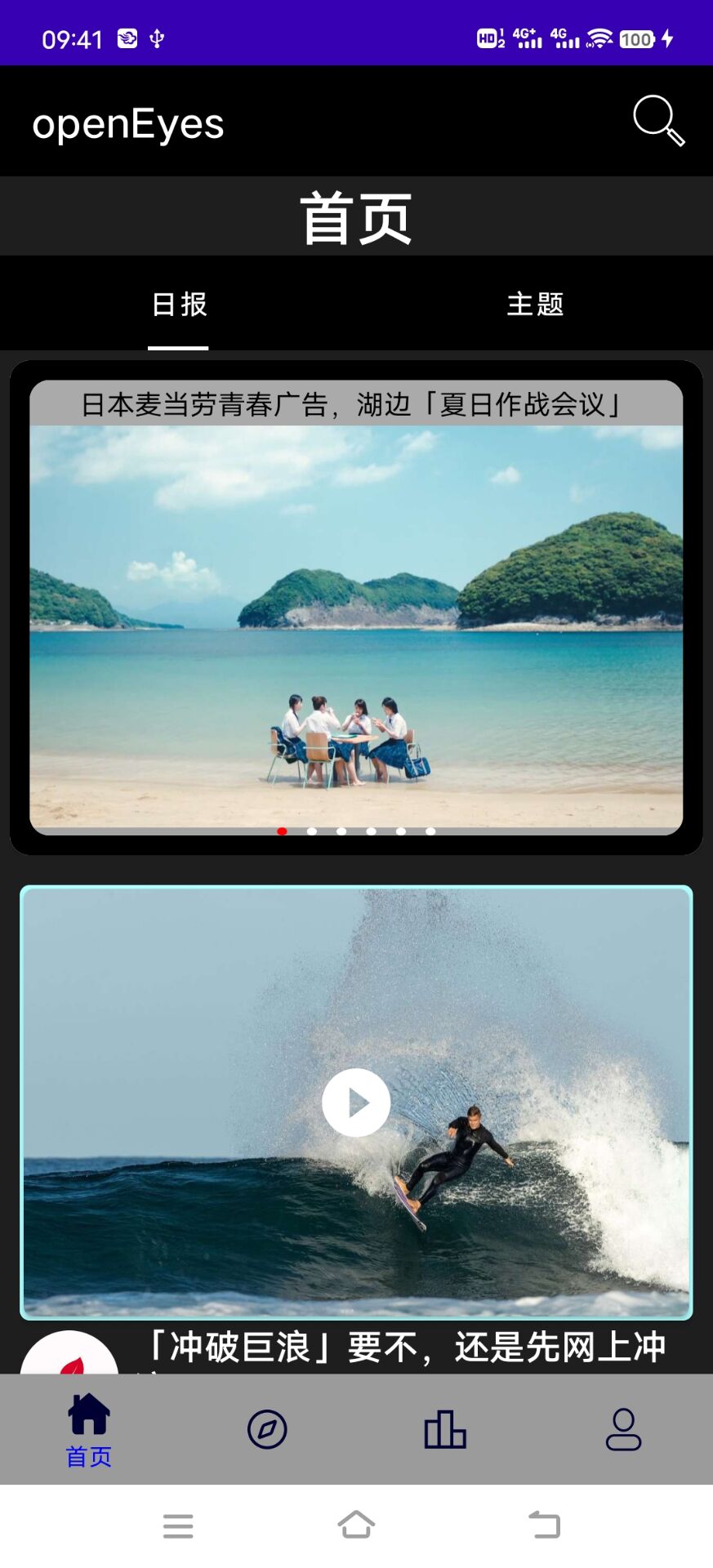Screen dimensions: 713x1568
Task: Play the surfing video
Action: [356, 1102]
